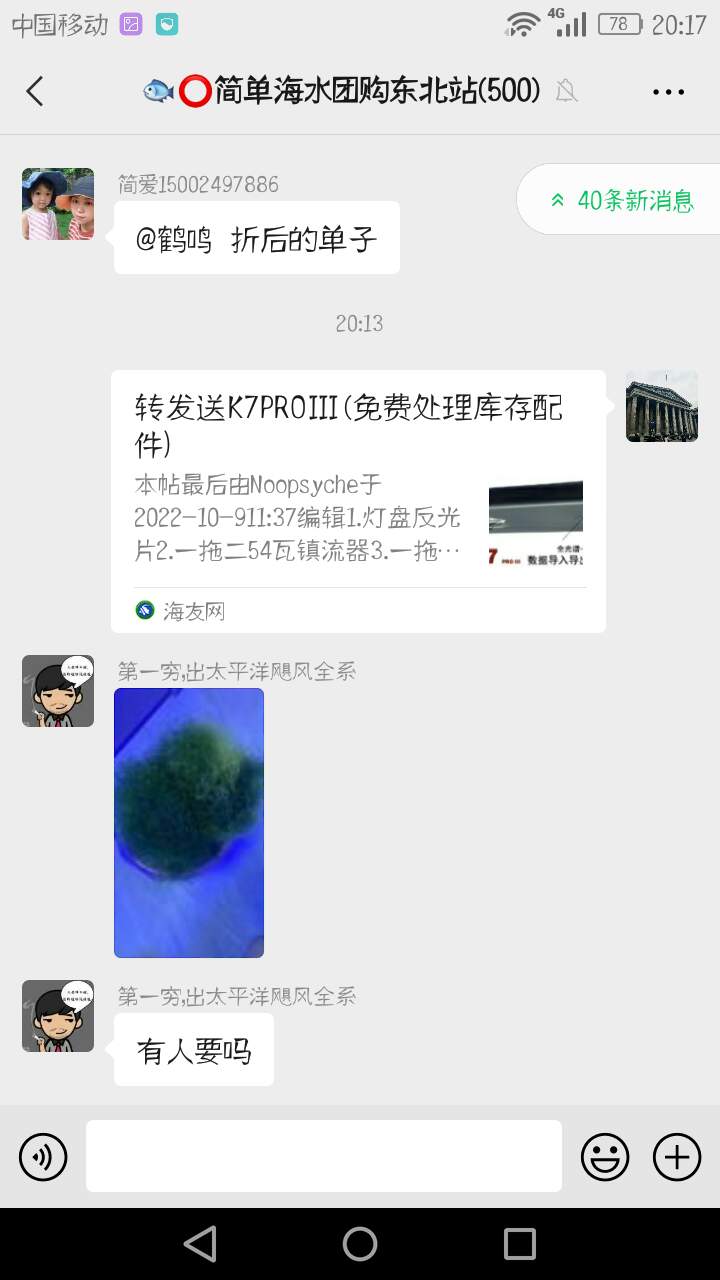Open the group chat overflow menu

click(668, 92)
